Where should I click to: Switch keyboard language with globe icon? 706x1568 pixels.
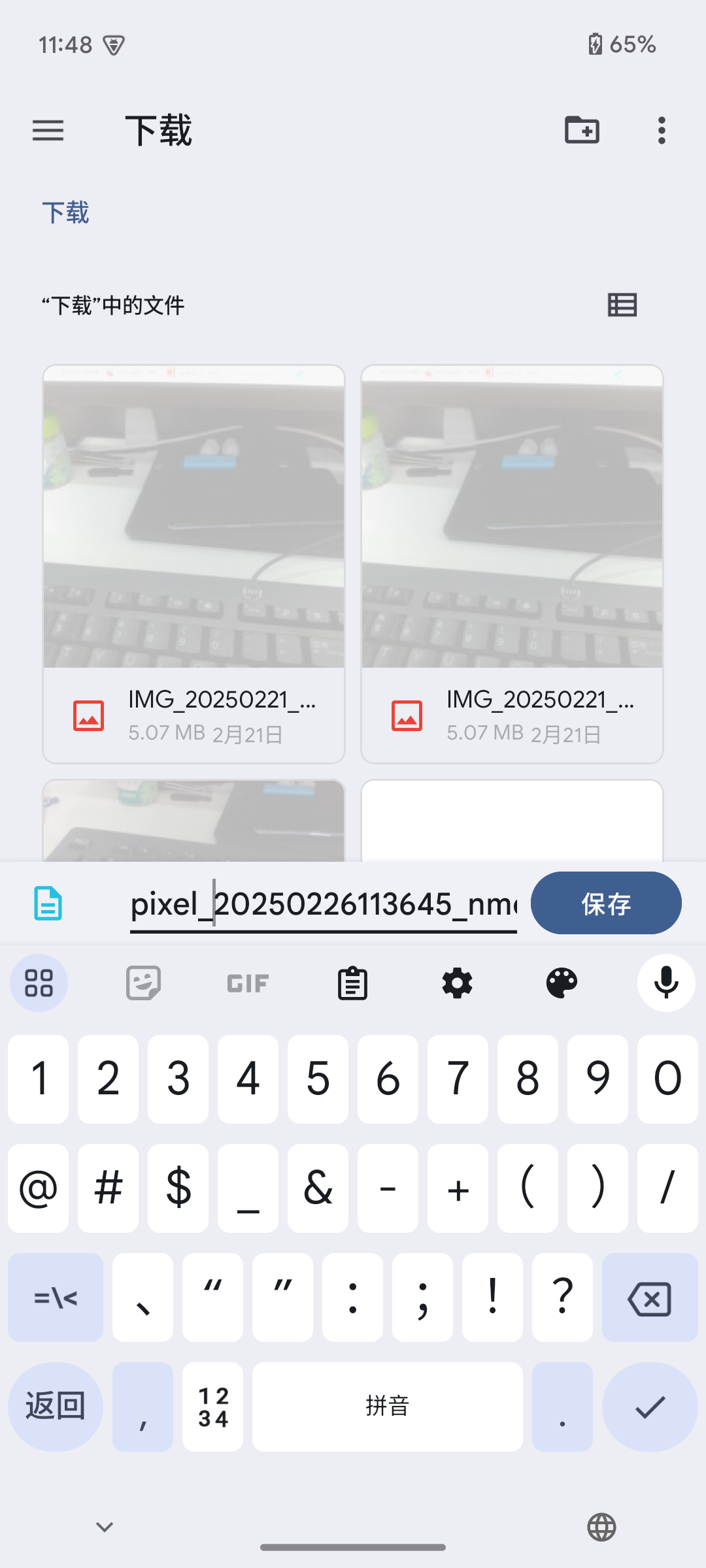coord(601,1527)
